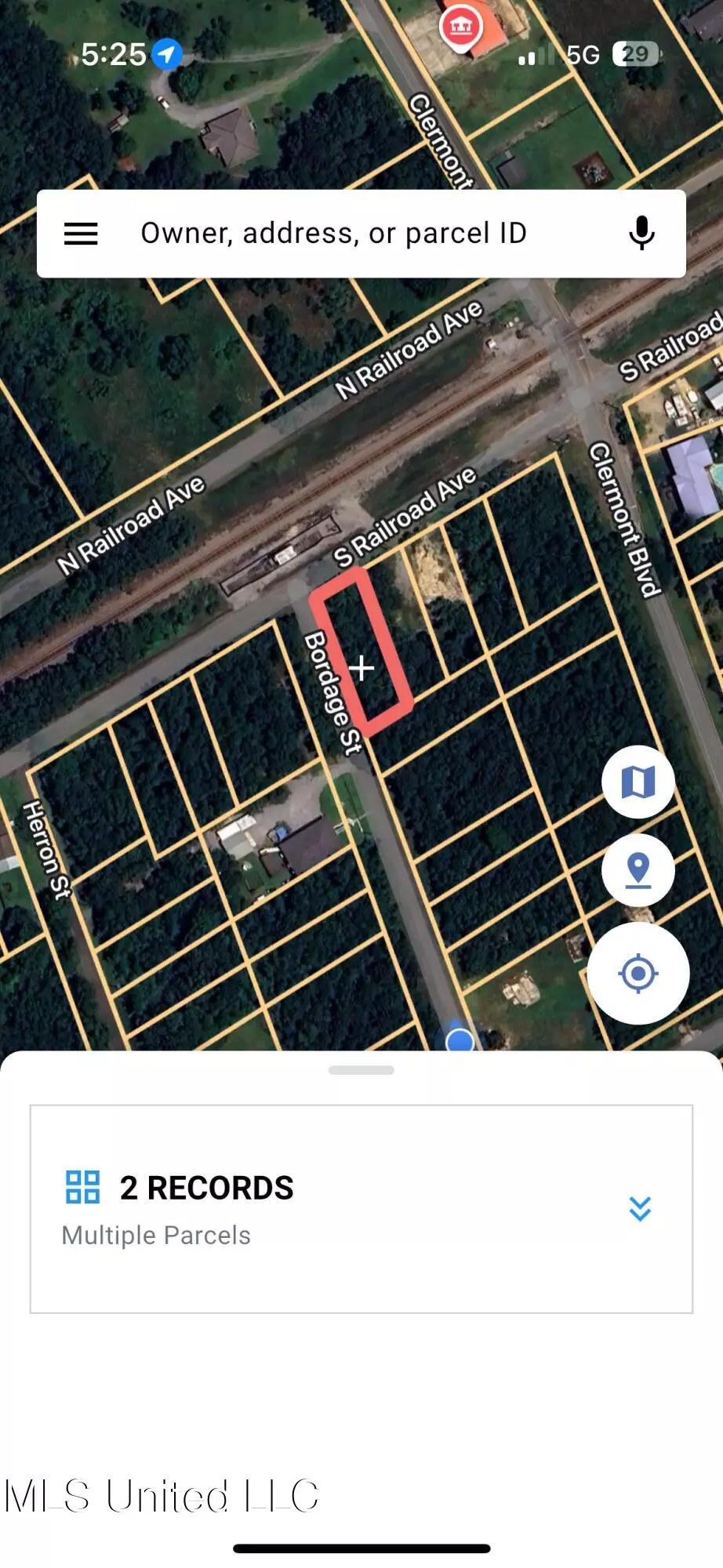Tap the 5G network status indicator
Screen dimensions: 723x1568
(581, 54)
